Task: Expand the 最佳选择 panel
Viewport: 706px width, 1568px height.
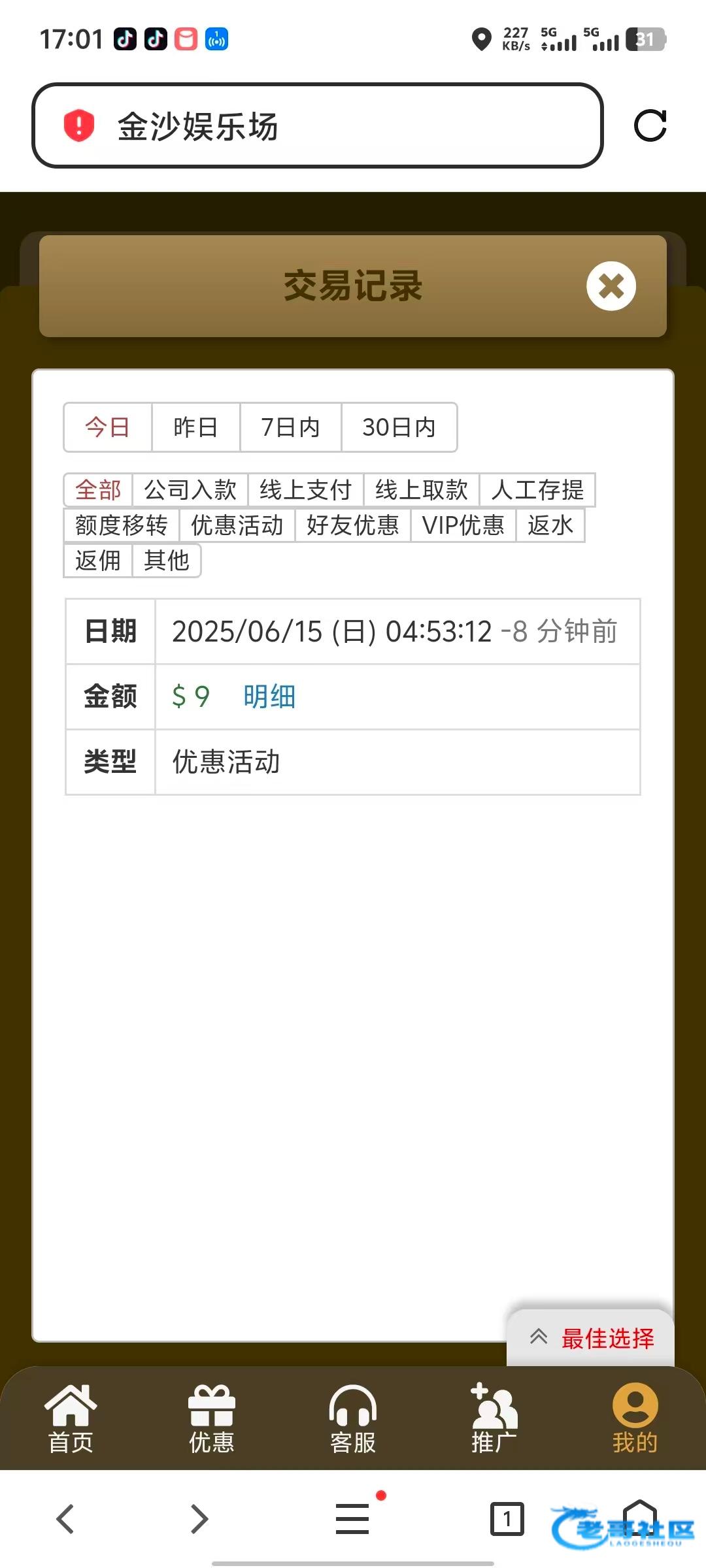Action: click(x=590, y=1338)
